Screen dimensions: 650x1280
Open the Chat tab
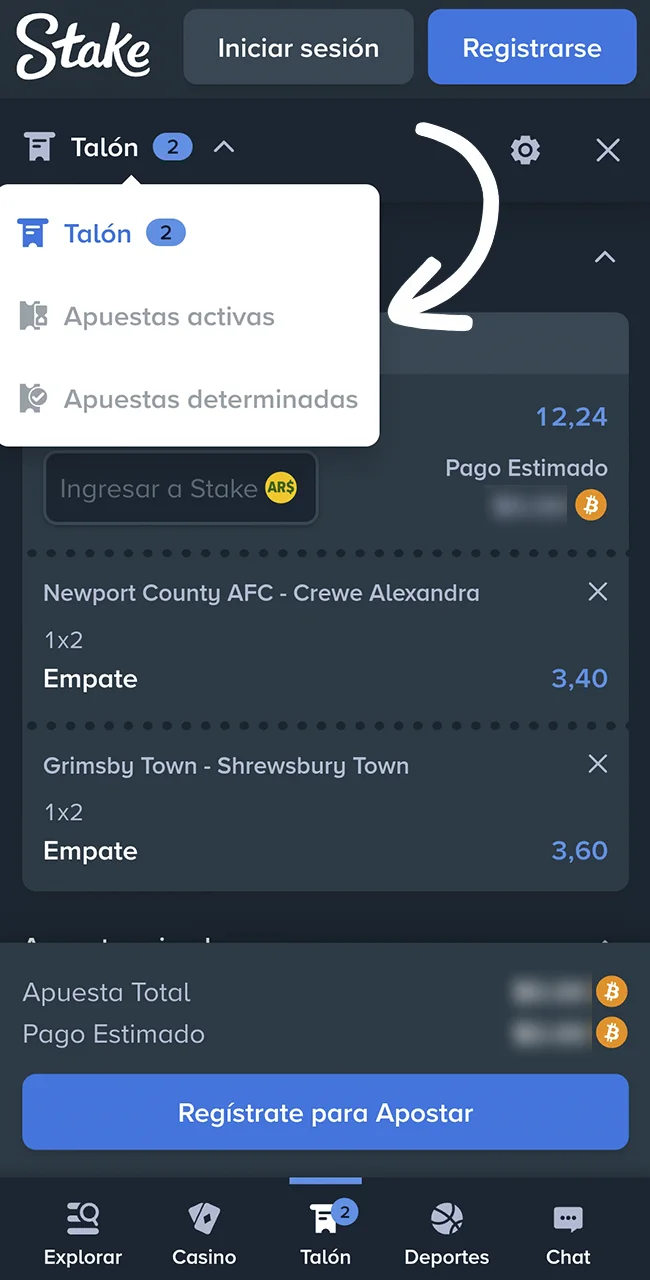click(x=568, y=1234)
